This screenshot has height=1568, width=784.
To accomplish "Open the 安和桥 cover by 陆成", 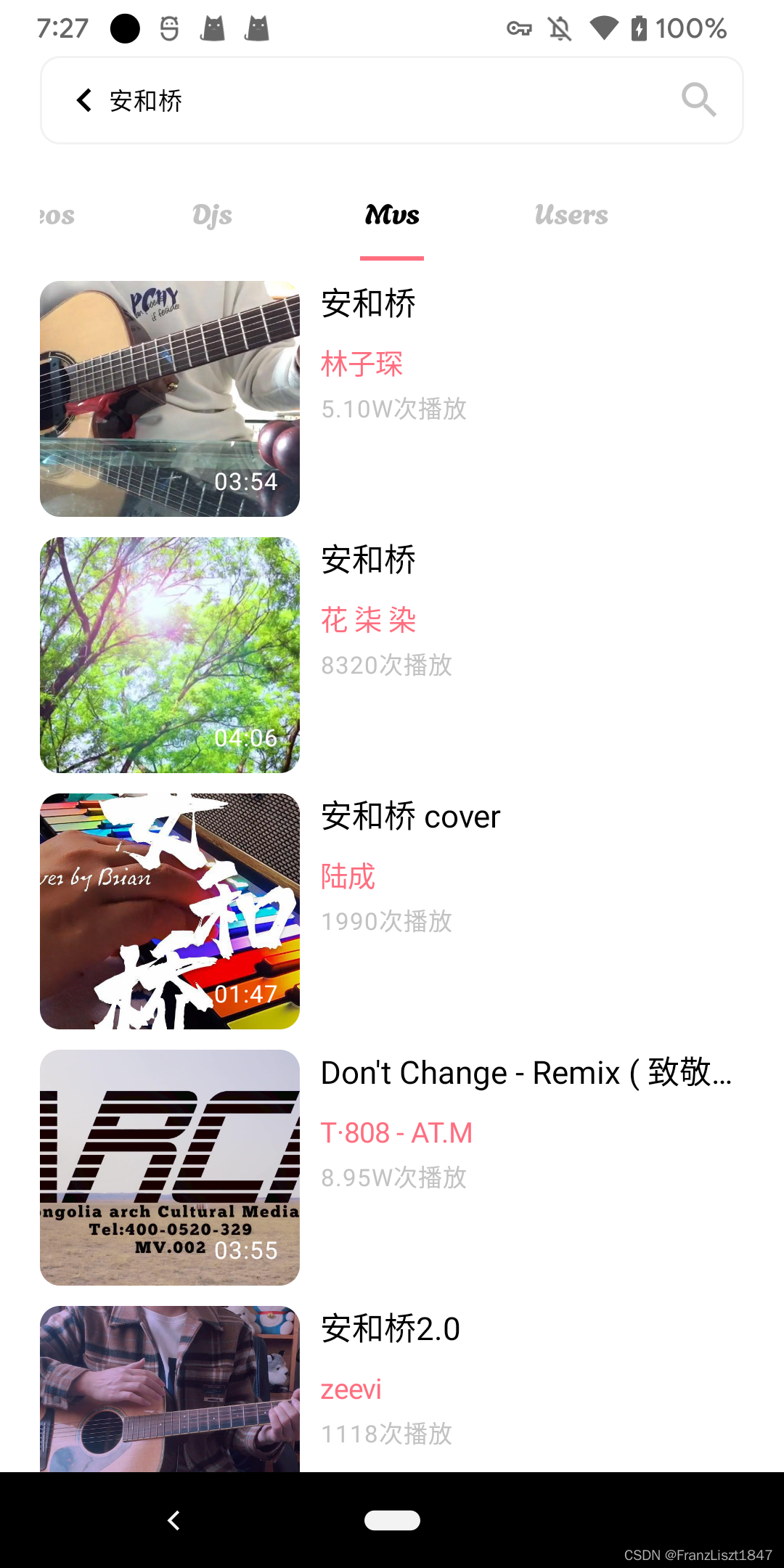I will [x=392, y=911].
